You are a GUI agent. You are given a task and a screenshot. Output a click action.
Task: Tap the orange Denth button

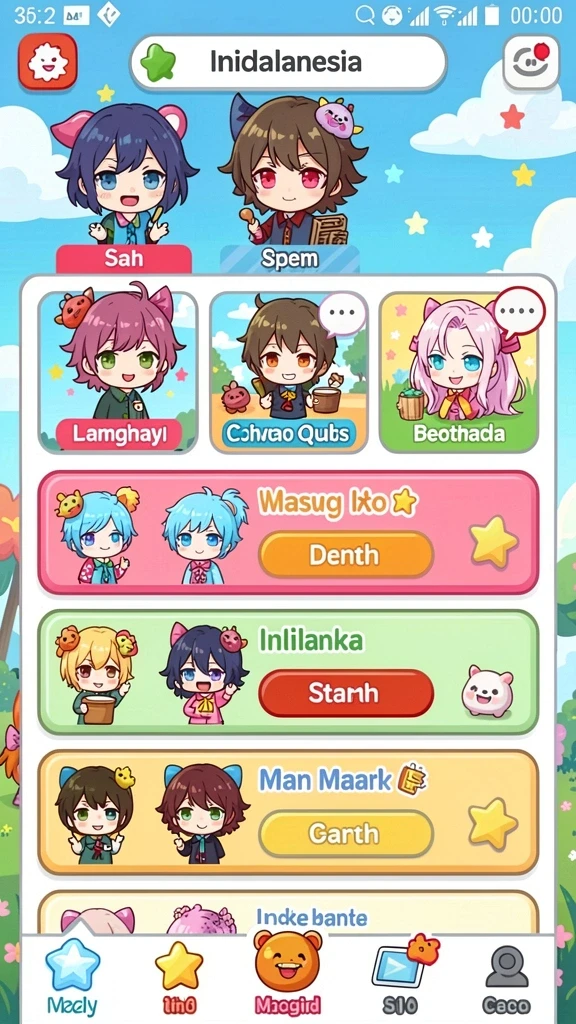345,555
